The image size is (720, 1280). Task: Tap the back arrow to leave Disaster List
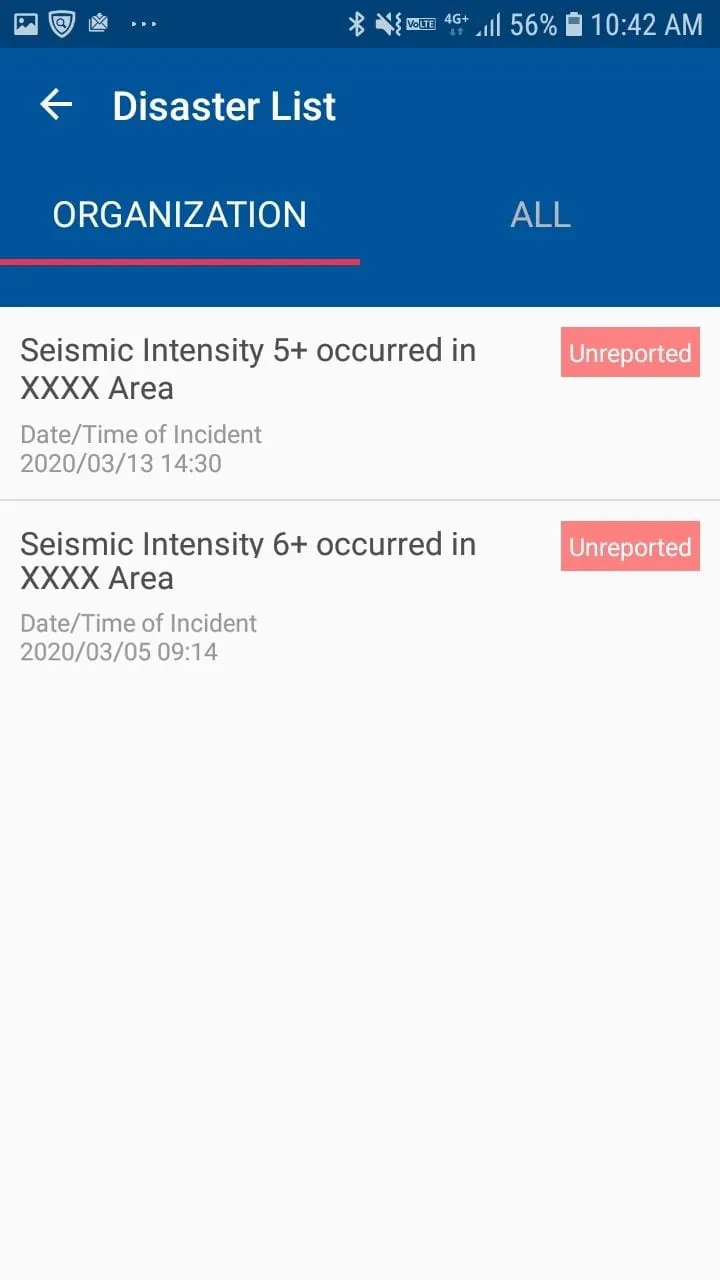point(55,105)
